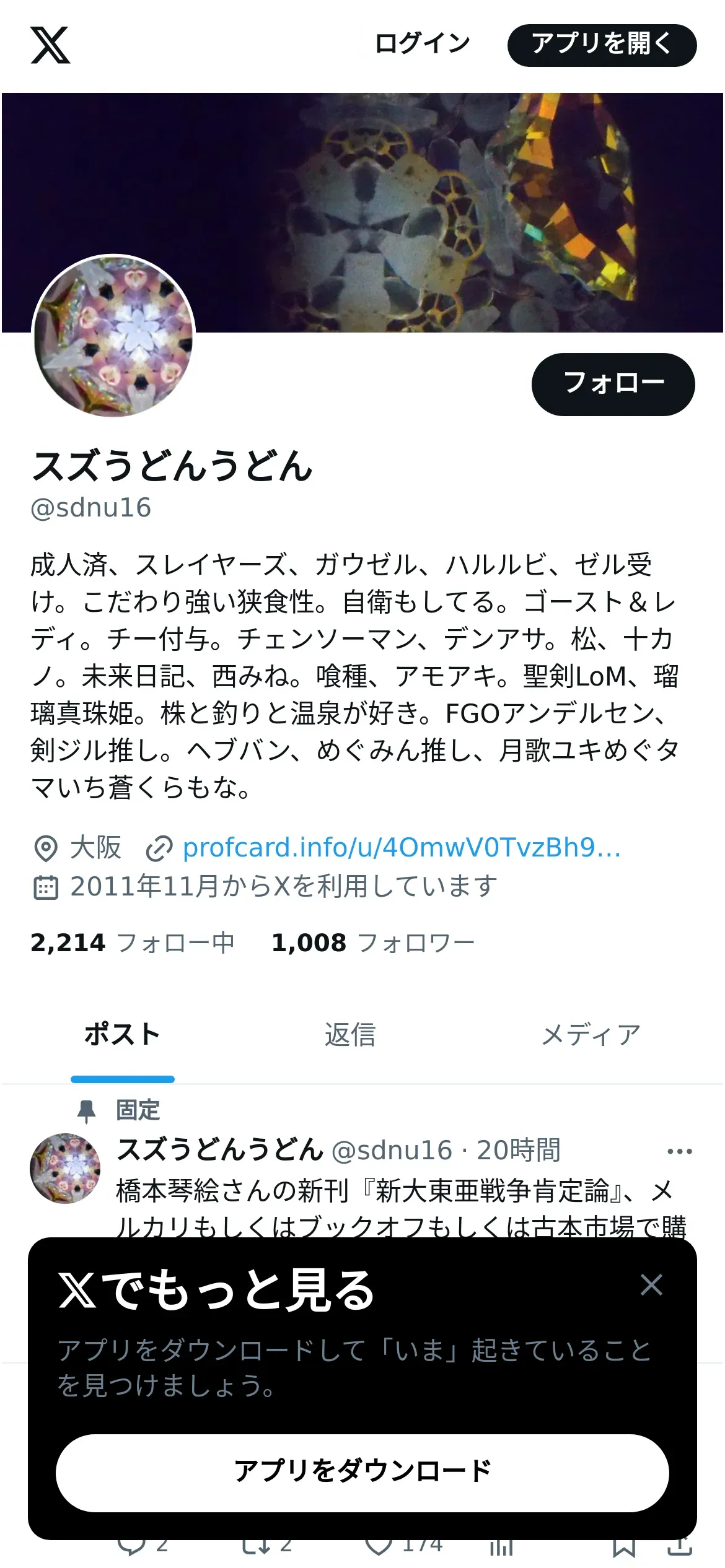Viewport: 725px width, 1568px height.
Task: Tap the ログイン login link
Action: tap(423, 44)
